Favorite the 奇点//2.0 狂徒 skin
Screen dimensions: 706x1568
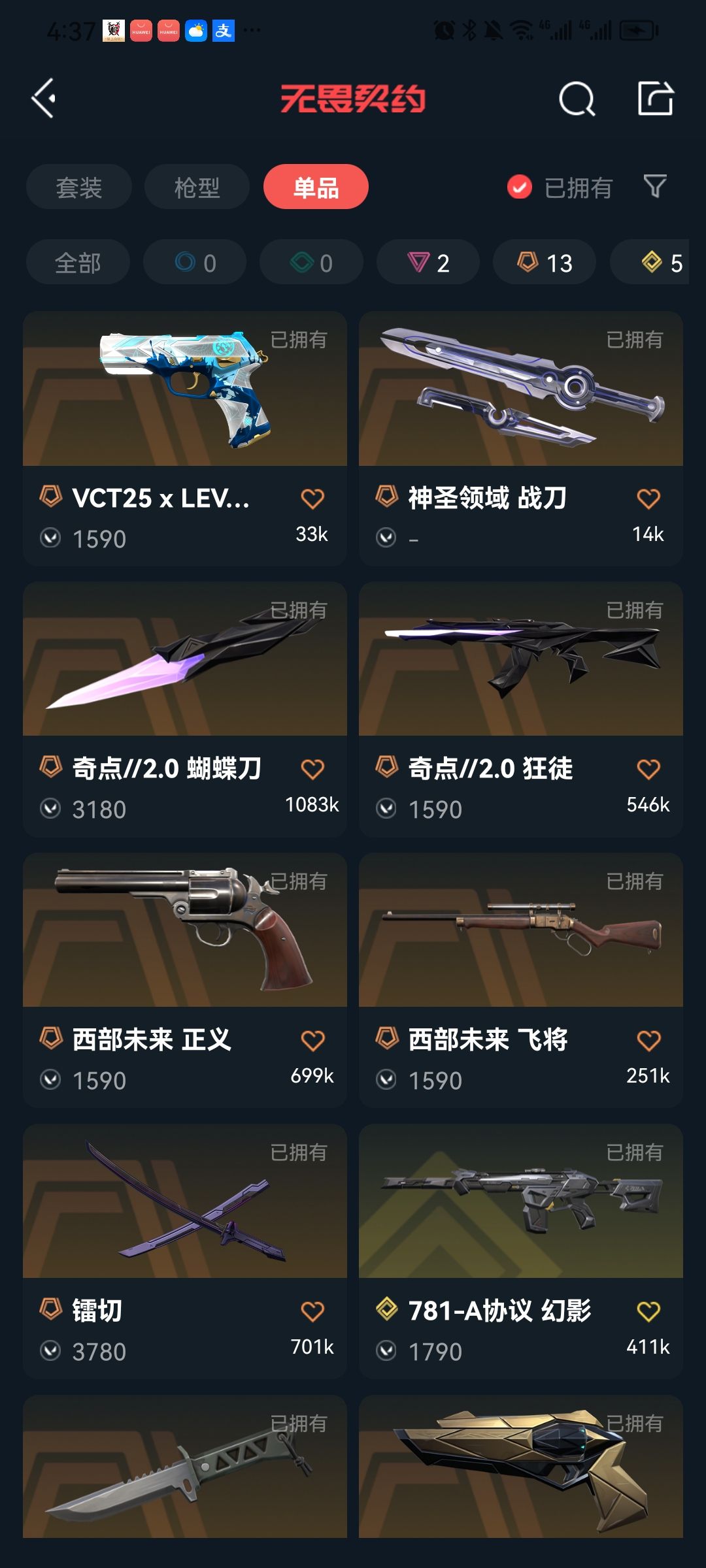[x=648, y=769]
